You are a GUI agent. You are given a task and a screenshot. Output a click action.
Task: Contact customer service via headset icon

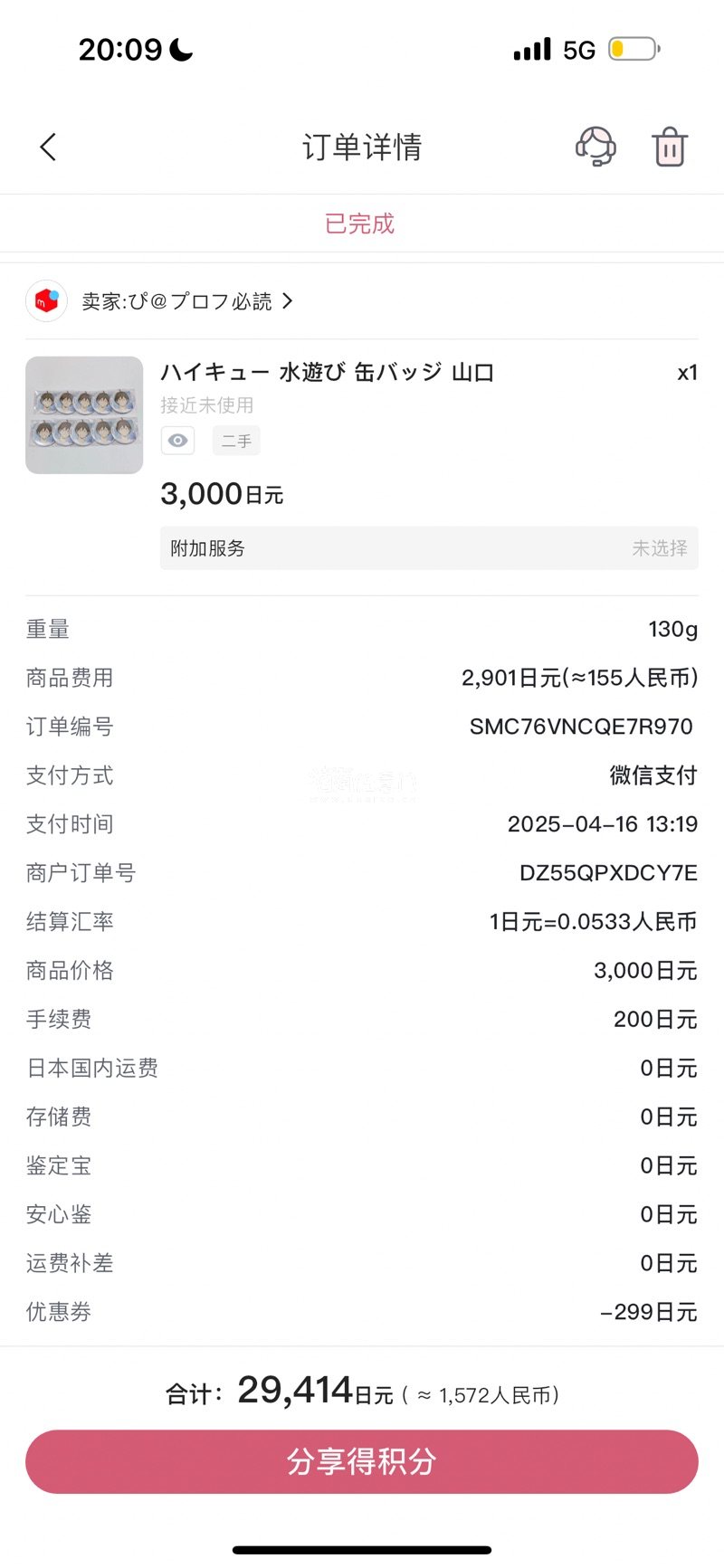(x=595, y=147)
